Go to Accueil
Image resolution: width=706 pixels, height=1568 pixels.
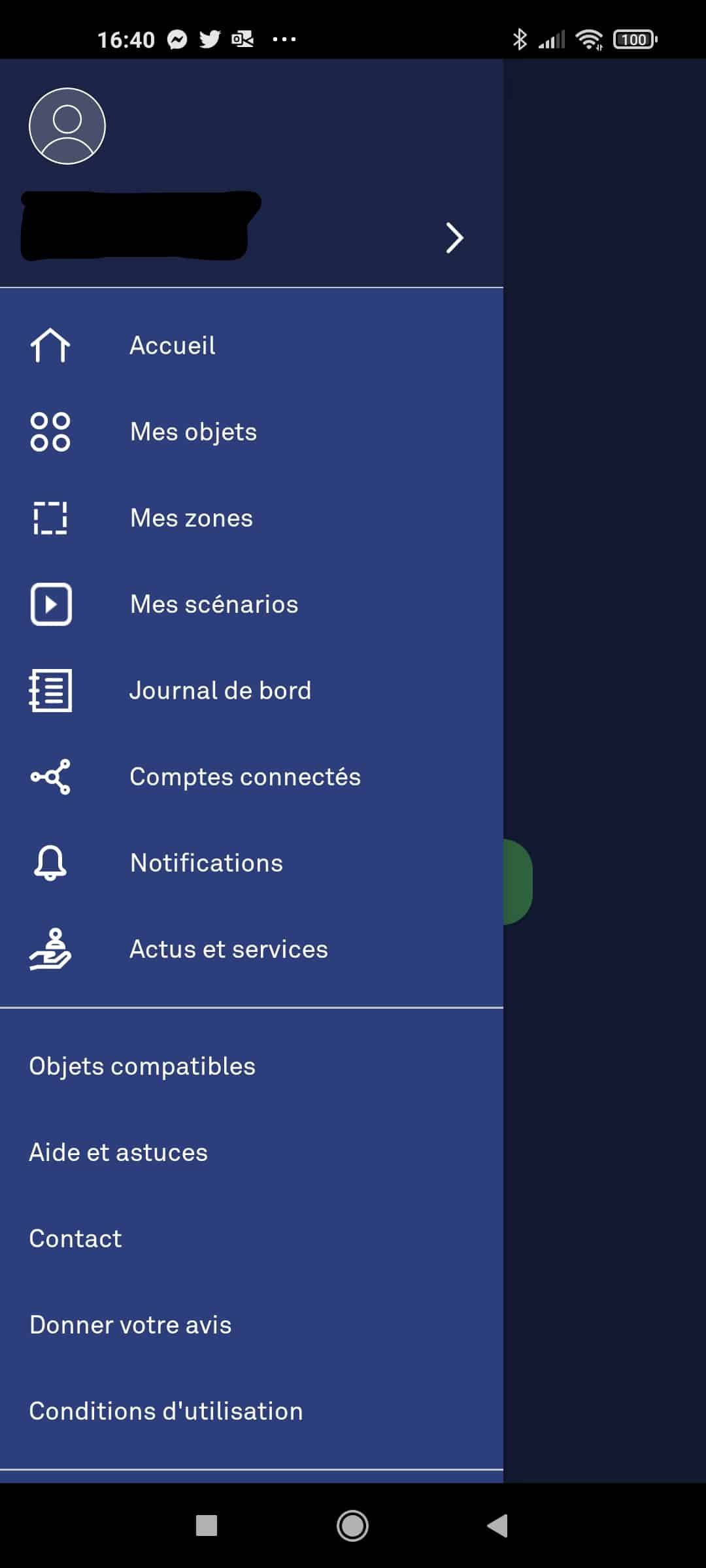pos(252,345)
